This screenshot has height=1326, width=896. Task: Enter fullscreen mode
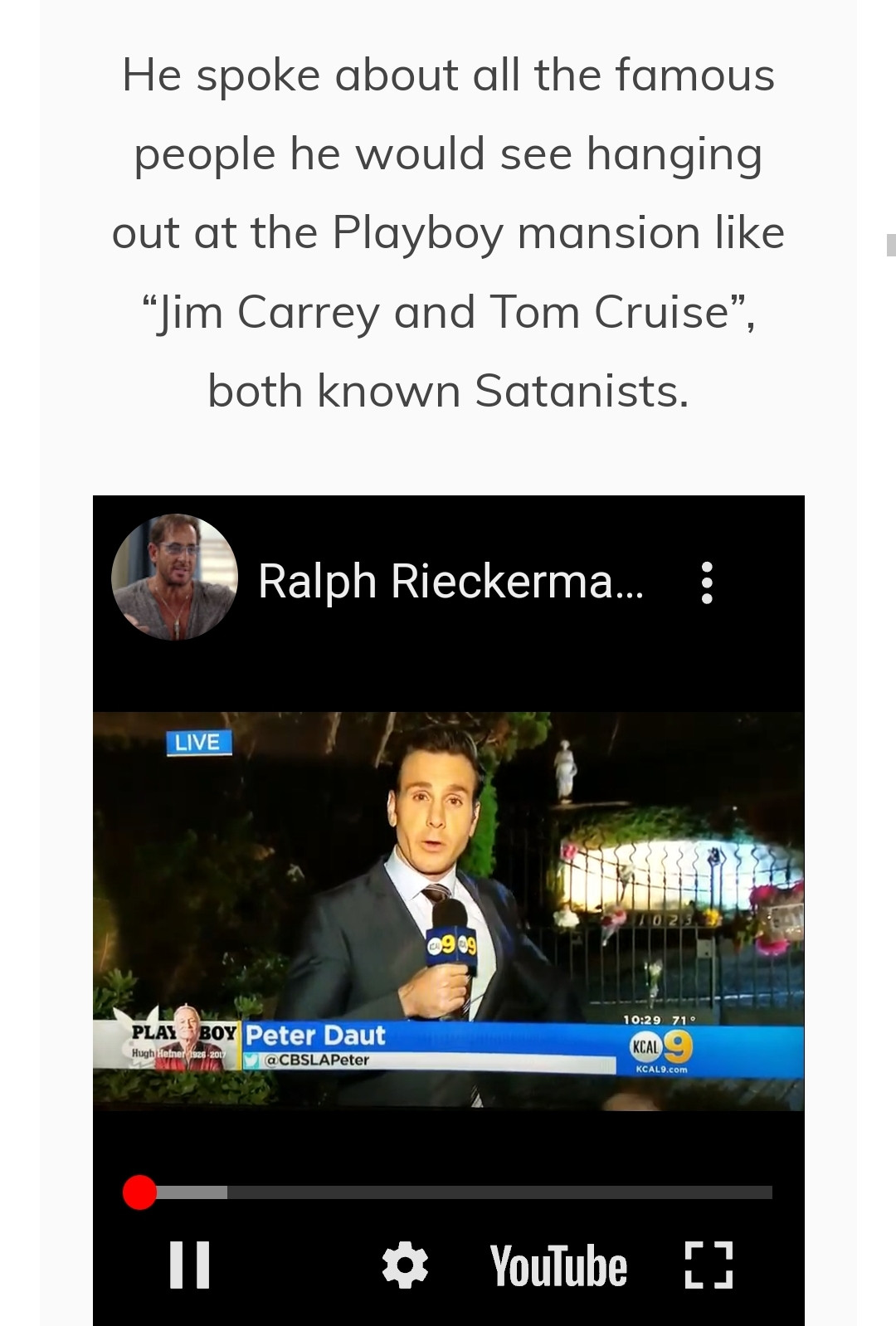point(709,1265)
